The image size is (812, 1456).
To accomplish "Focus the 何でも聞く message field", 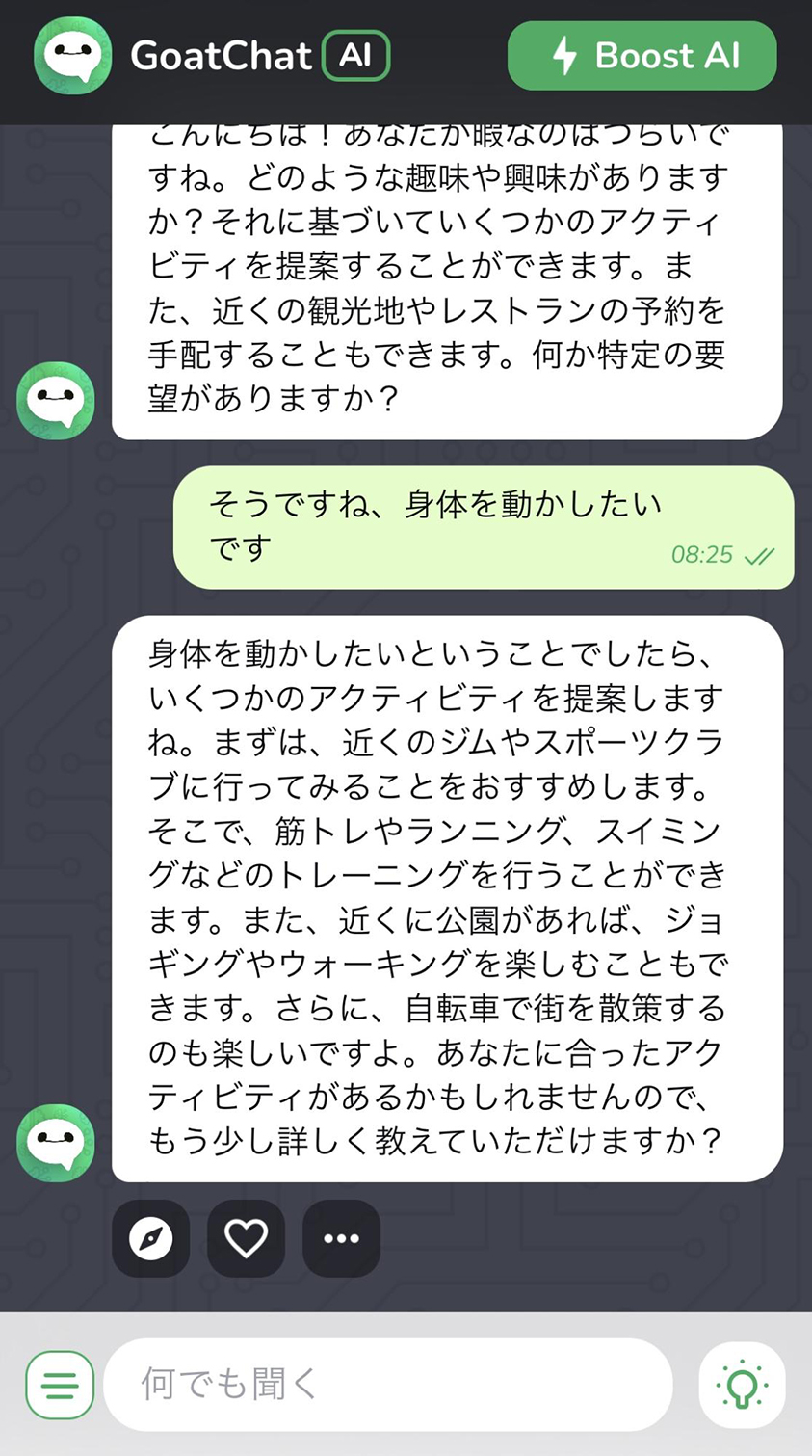I will pos(388,1385).
